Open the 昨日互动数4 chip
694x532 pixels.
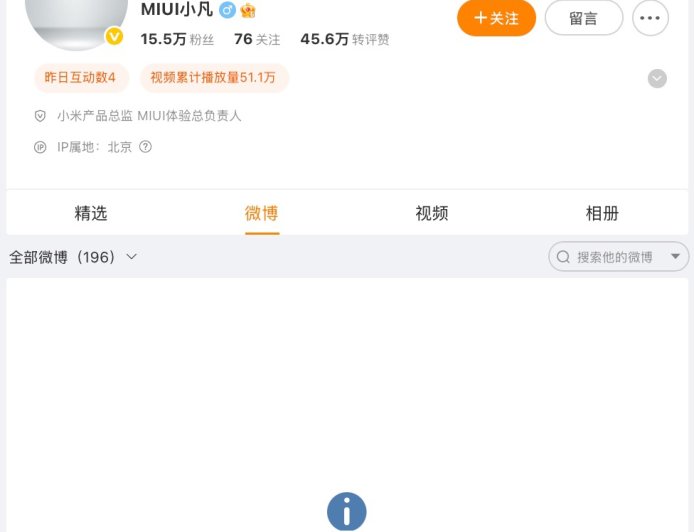coord(80,77)
